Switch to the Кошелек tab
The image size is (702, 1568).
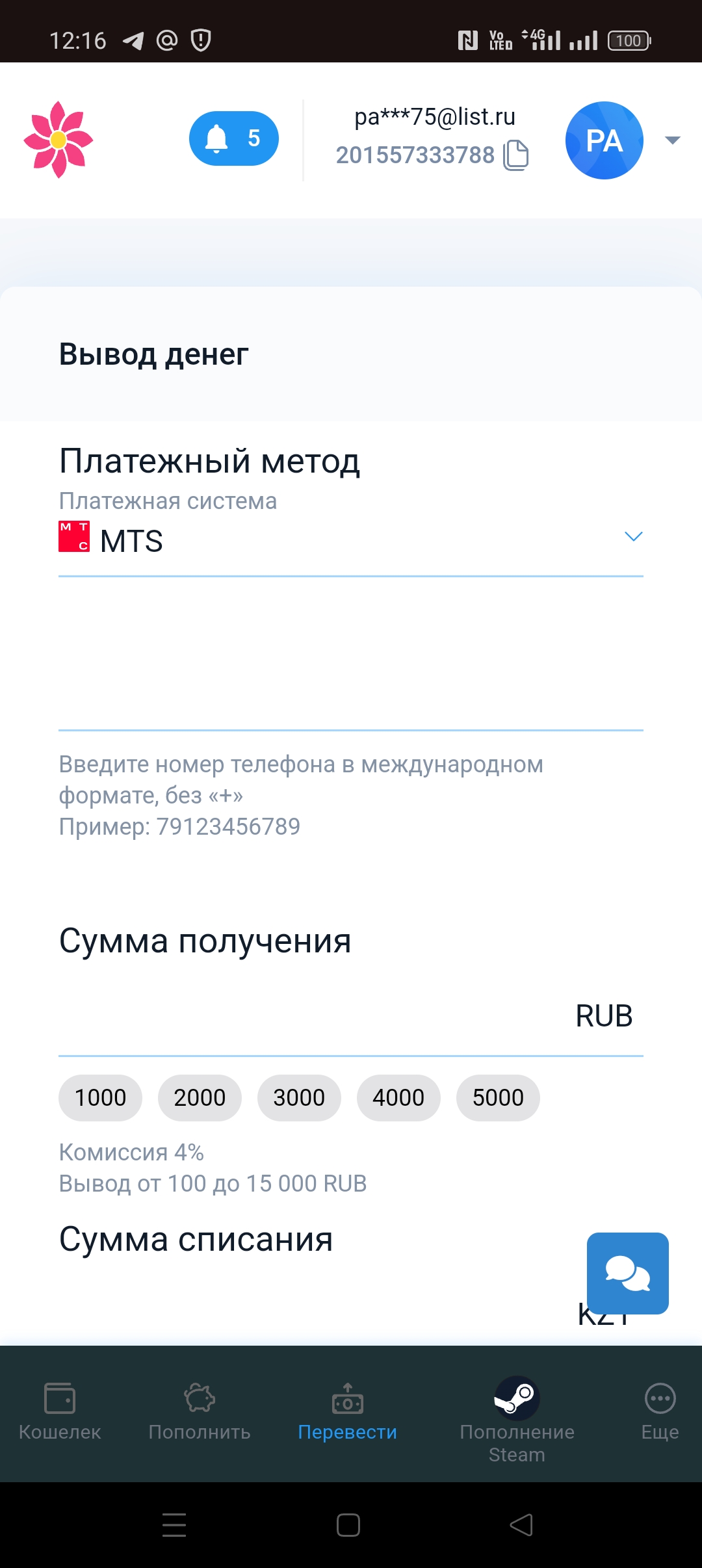(x=60, y=1411)
